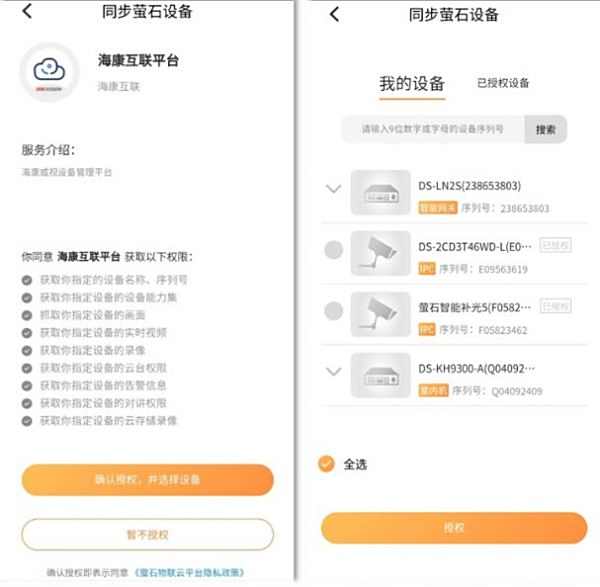Switch to 已授权设备 tab
This screenshot has height=587, width=600.
(503, 83)
